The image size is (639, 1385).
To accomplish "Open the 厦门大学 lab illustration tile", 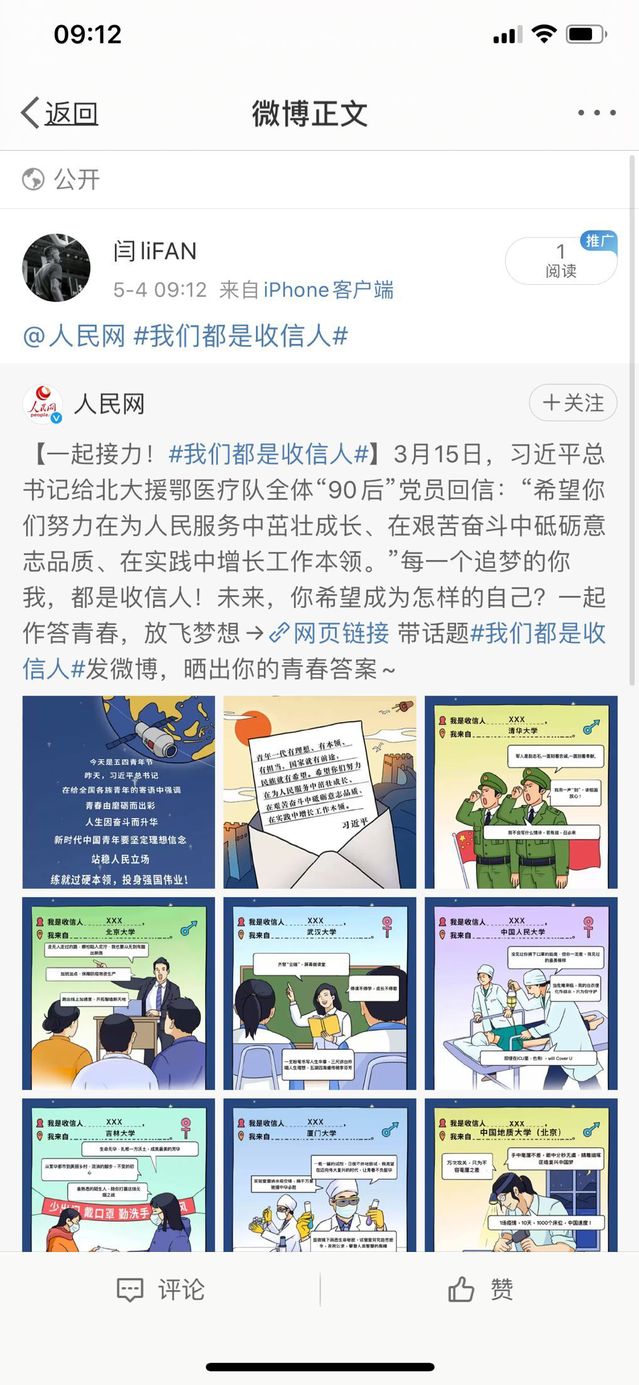I will pos(319,1175).
